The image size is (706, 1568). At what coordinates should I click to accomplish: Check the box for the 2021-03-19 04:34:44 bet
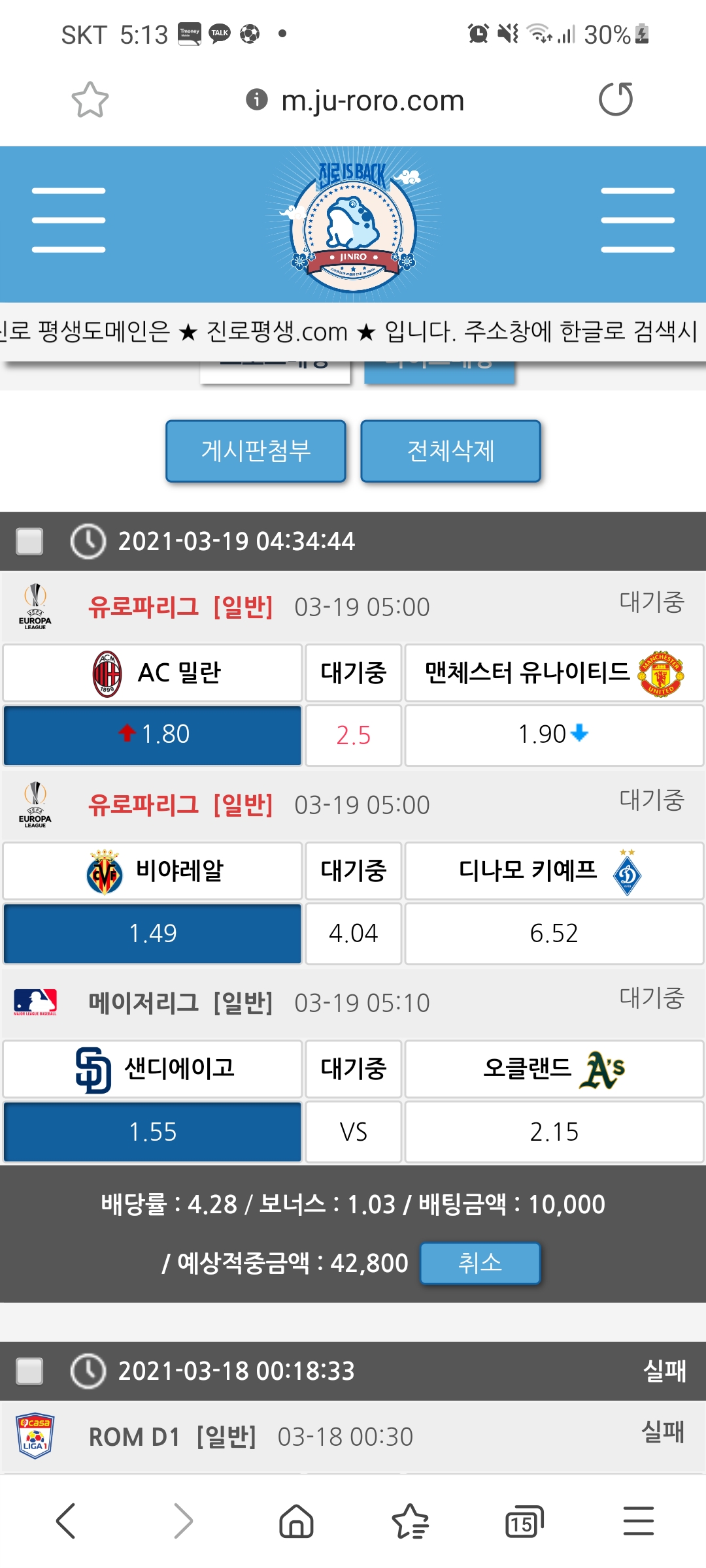point(29,541)
